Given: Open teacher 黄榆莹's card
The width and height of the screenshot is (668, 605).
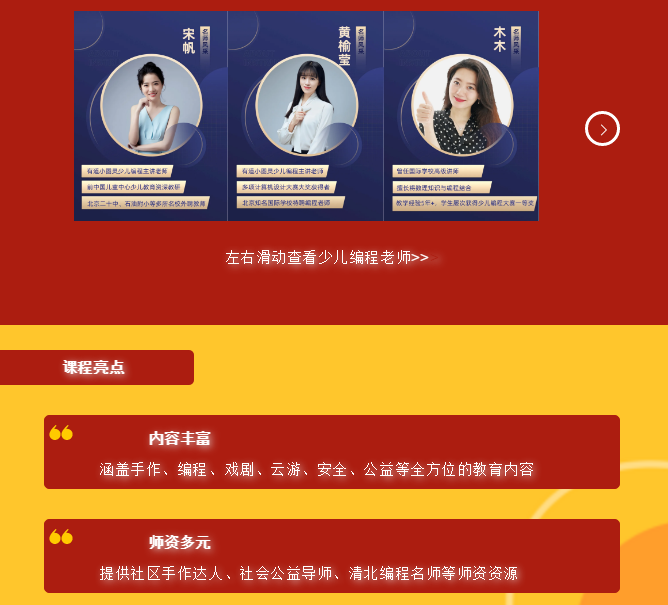Looking at the screenshot, I should pos(306,116).
